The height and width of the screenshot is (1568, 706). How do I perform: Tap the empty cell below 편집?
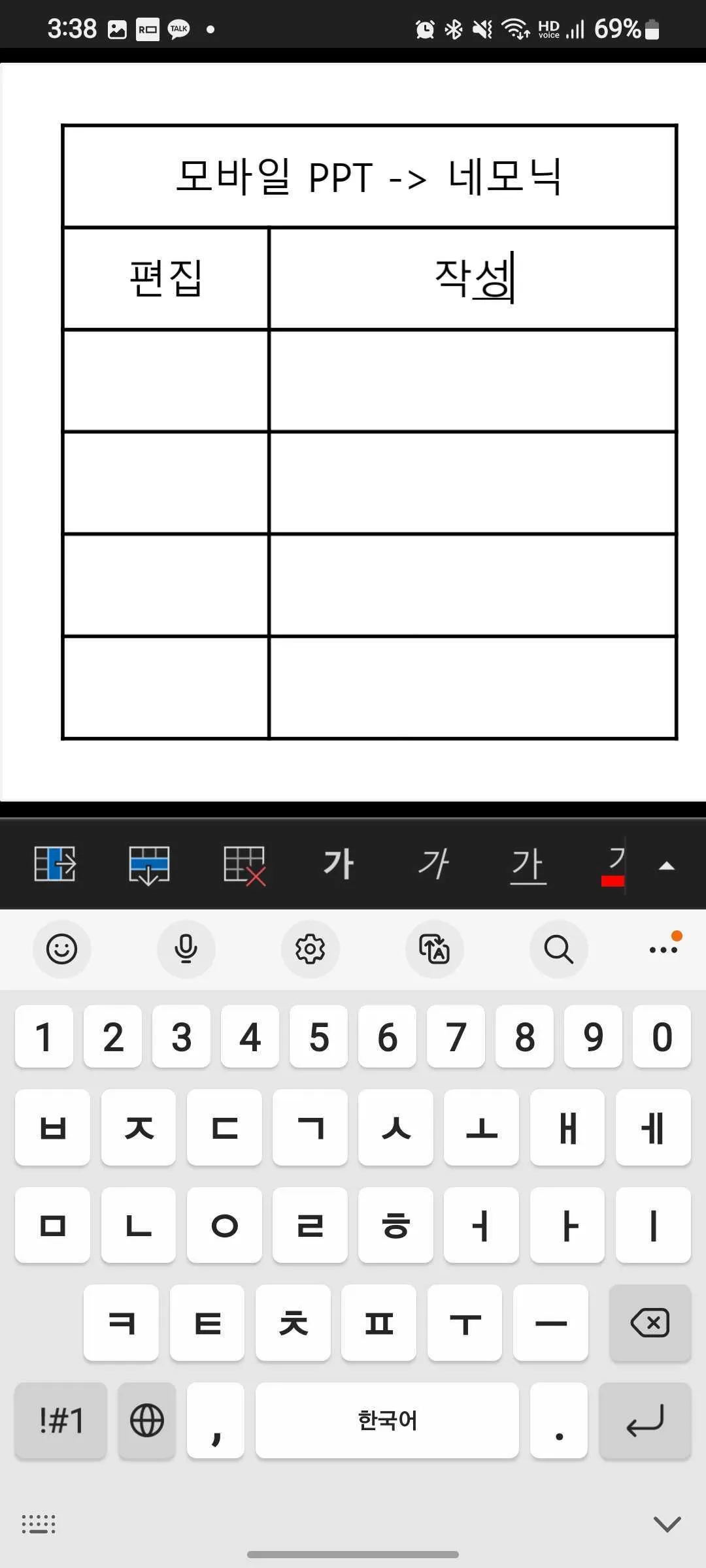pos(165,381)
